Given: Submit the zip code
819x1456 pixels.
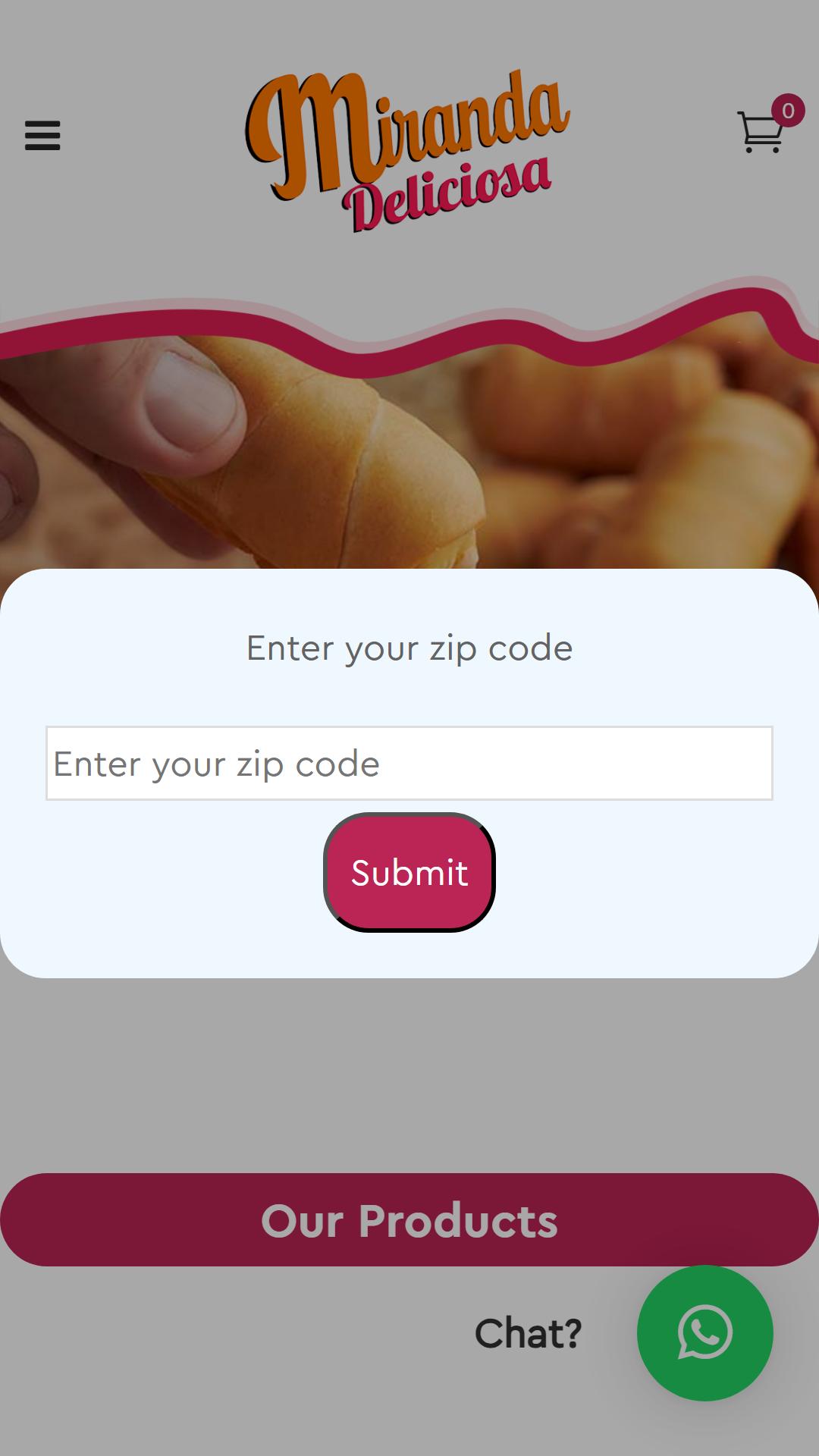Looking at the screenshot, I should pyautogui.click(x=409, y=872).
